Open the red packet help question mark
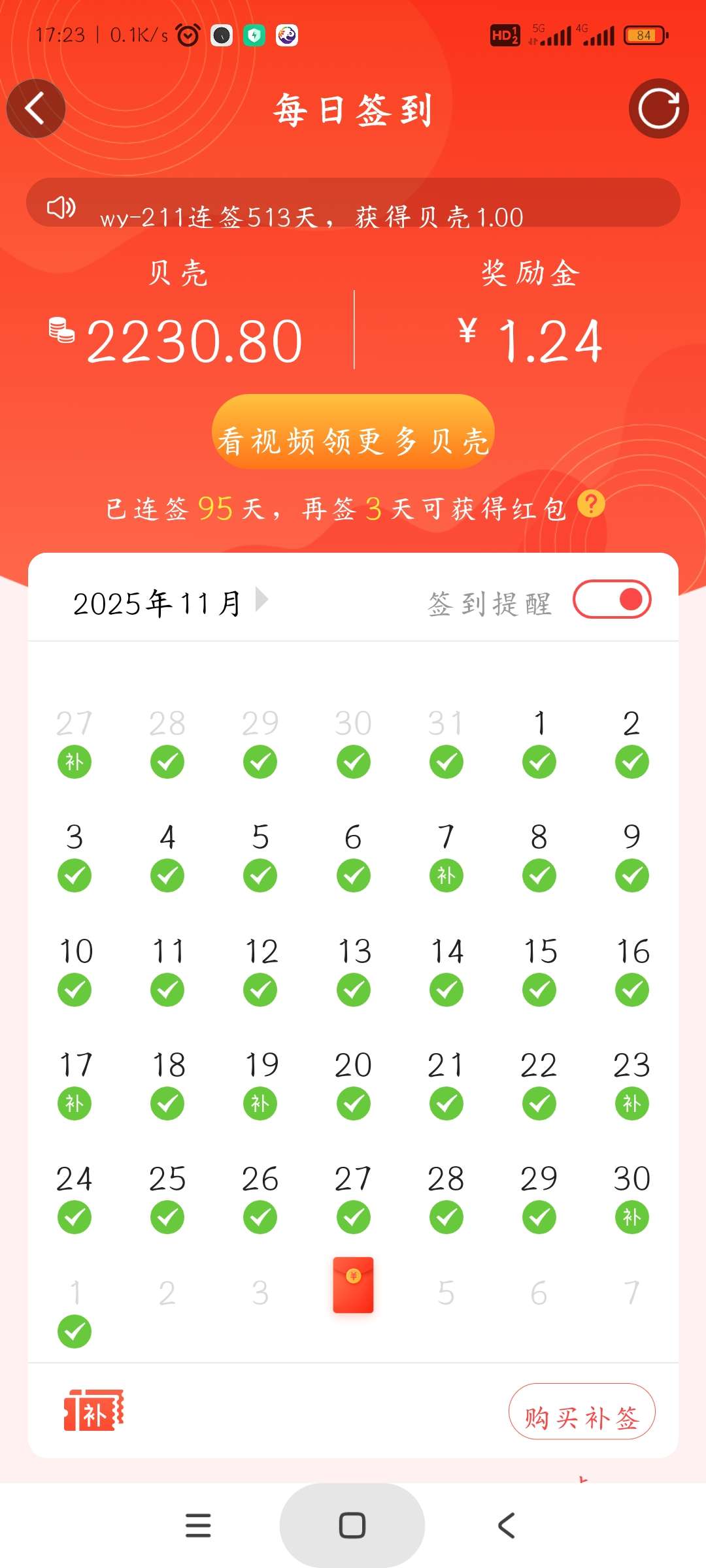The width and height of the screenshot is (706, 1568). pos(592,504)
